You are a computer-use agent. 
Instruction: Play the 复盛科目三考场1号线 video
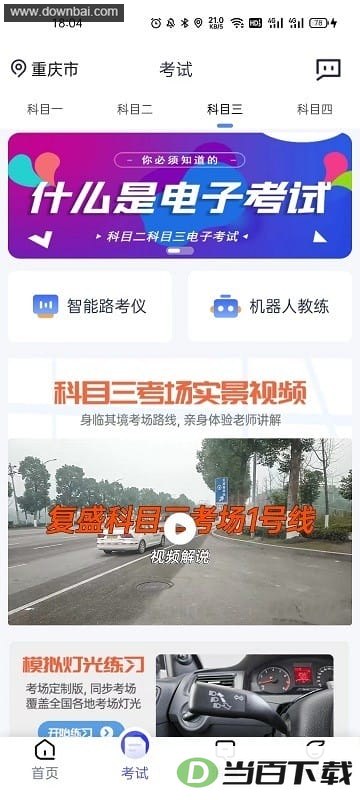click(x=180, y=530)
